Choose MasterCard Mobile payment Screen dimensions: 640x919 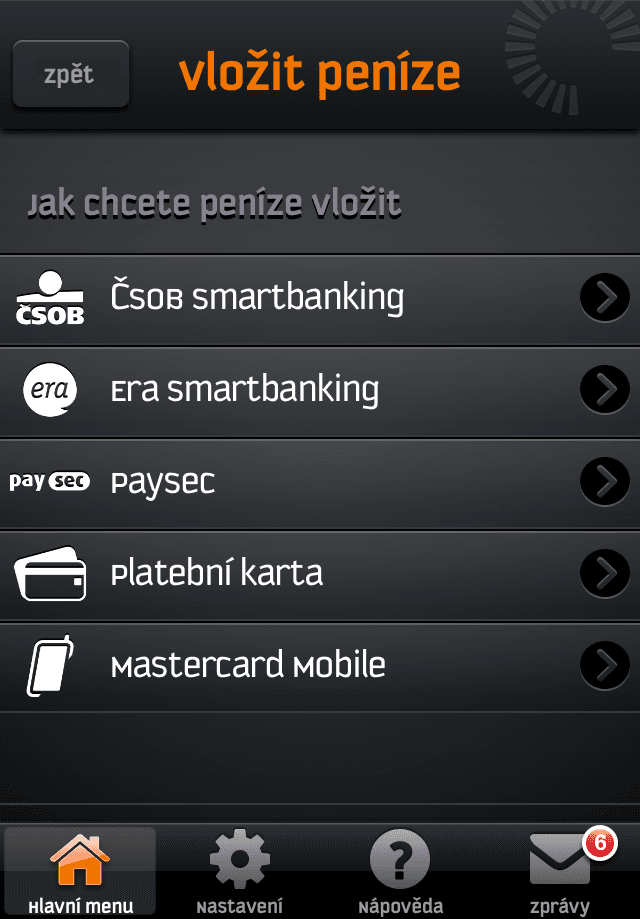(x=320, y=666)
